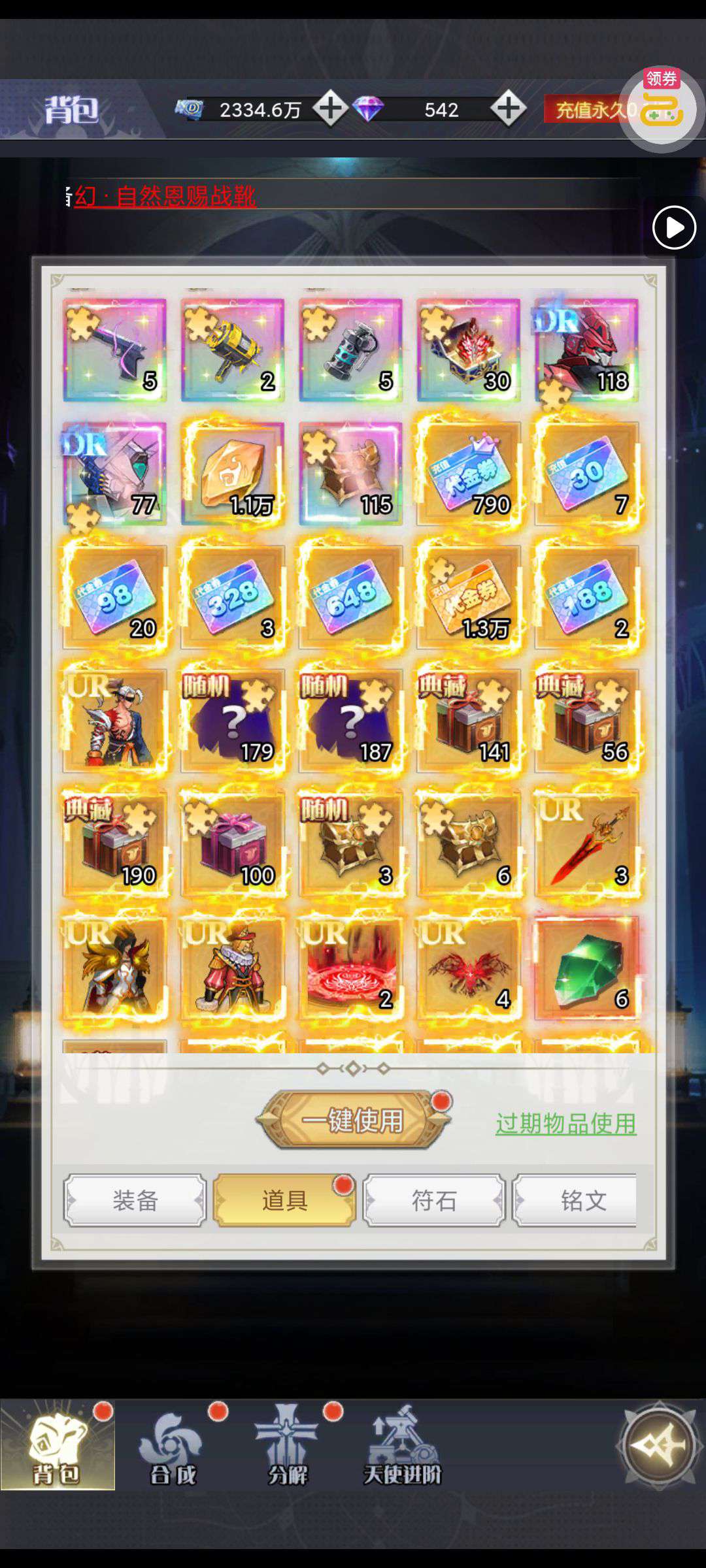This screenshot has width=706, height=1568.
Task: Switch to the 符石 tab
Action: tap(434, 1200)
